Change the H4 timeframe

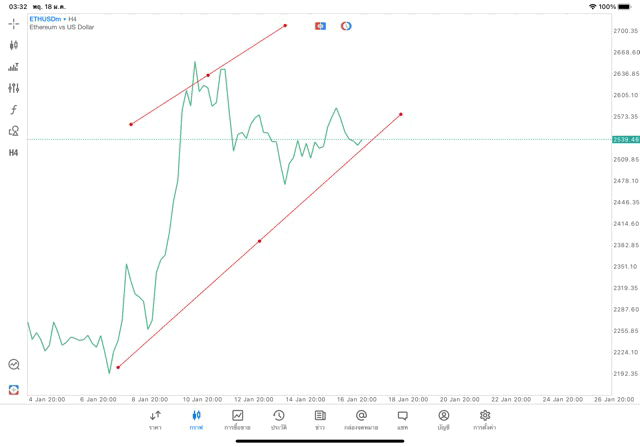tap(14, 153)
